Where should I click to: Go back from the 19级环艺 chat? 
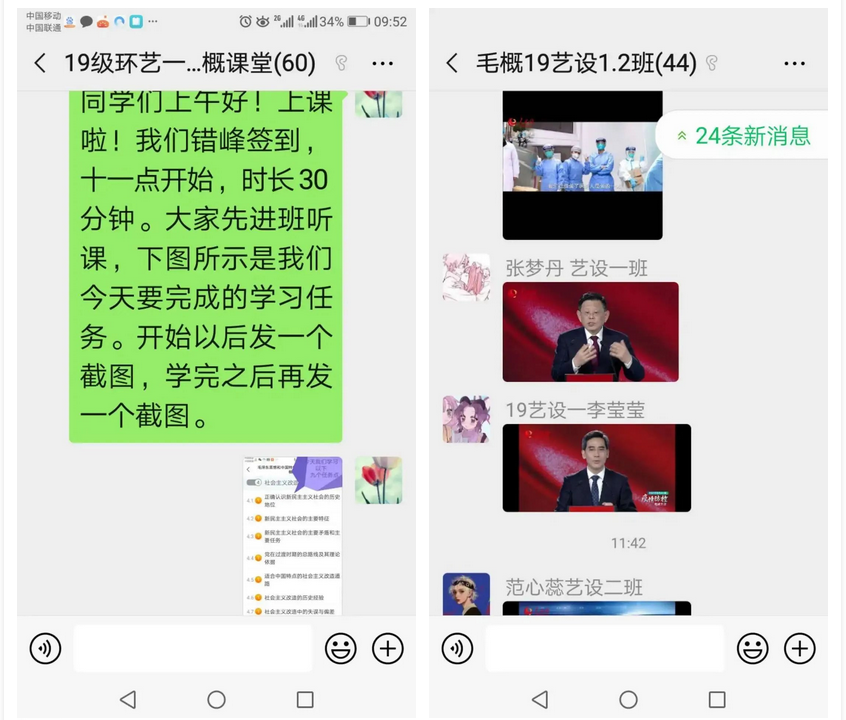40,64
